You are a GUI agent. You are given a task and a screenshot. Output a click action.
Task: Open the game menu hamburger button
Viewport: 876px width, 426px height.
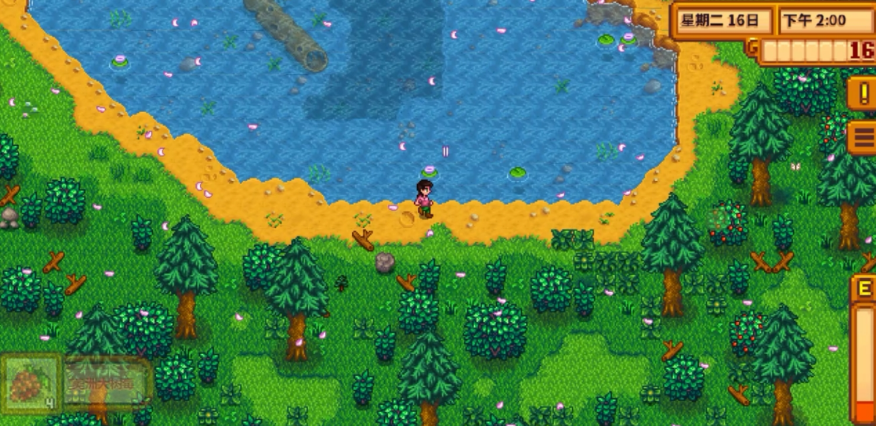pos(862,137)
